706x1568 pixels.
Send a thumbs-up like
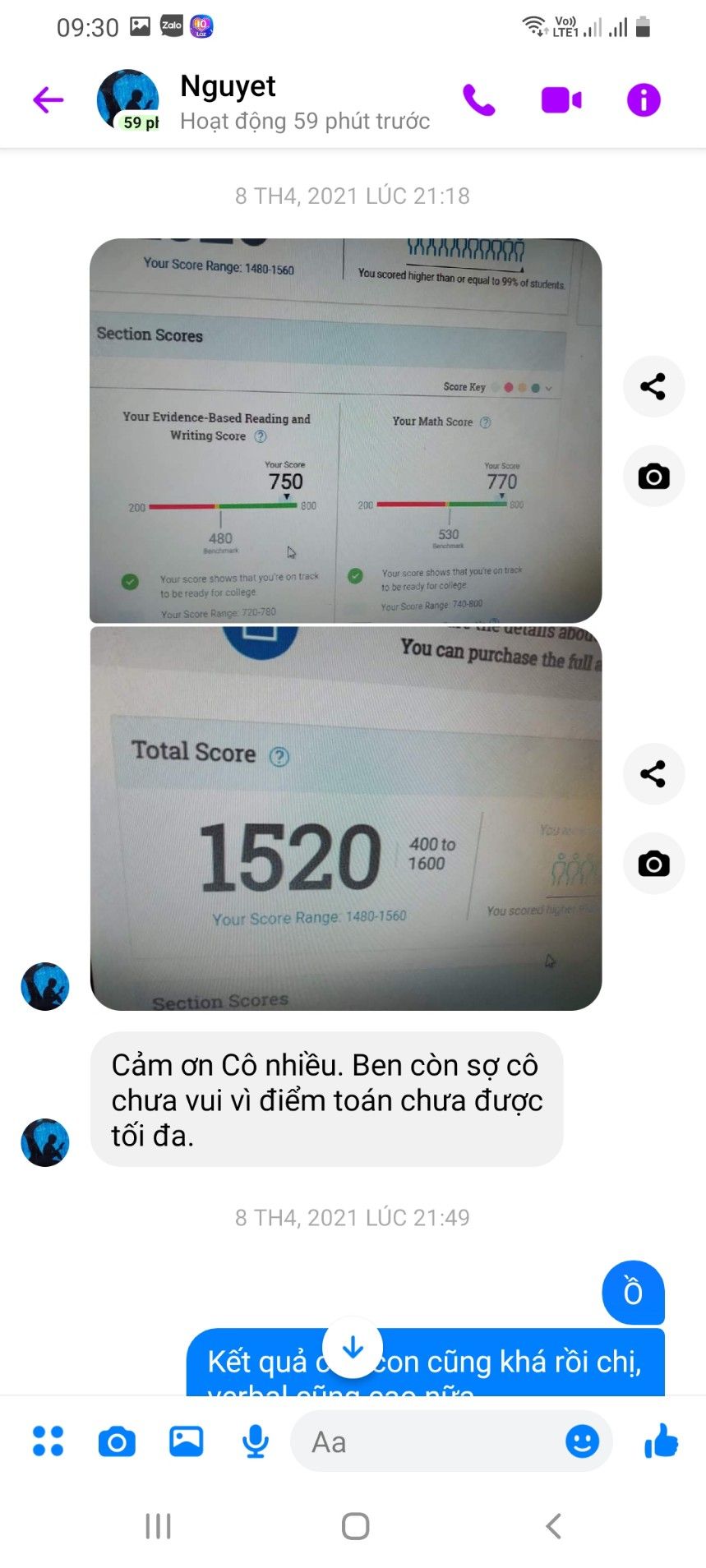661,1440
